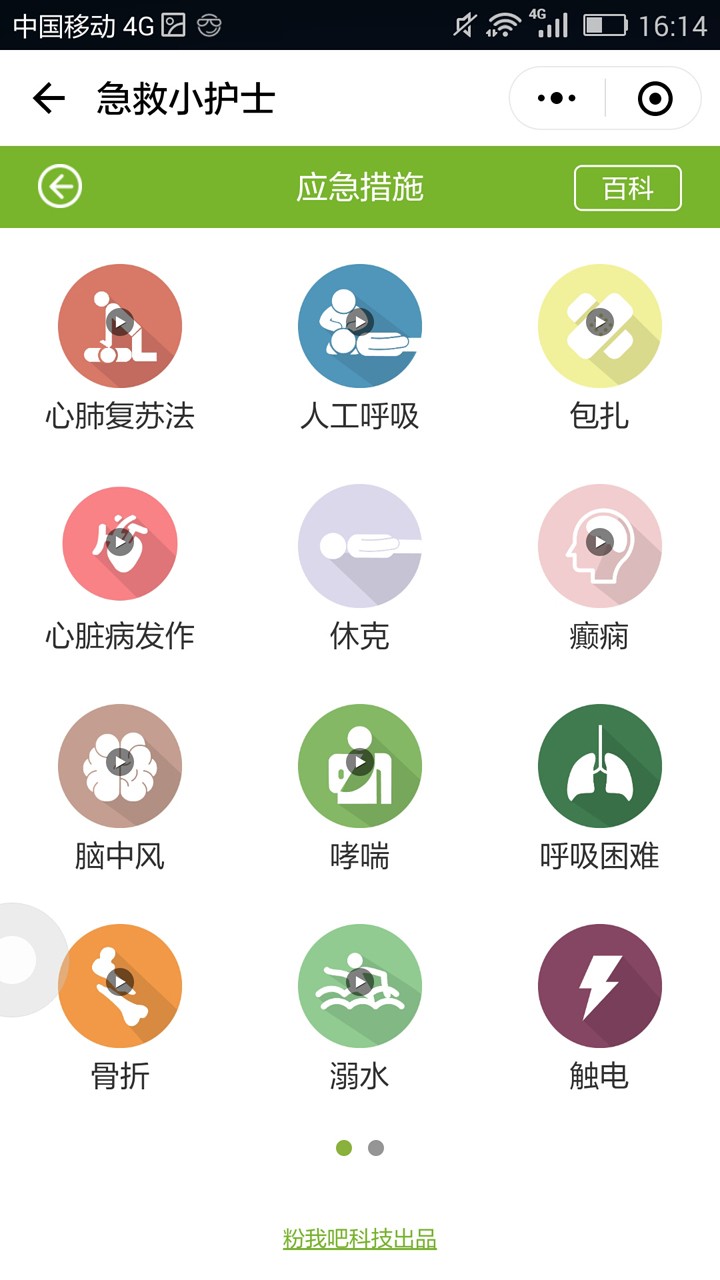Tap the circled back arrow in the green bar
The height and width of the screenshot is (1280, 720).
tap(60, 187)
